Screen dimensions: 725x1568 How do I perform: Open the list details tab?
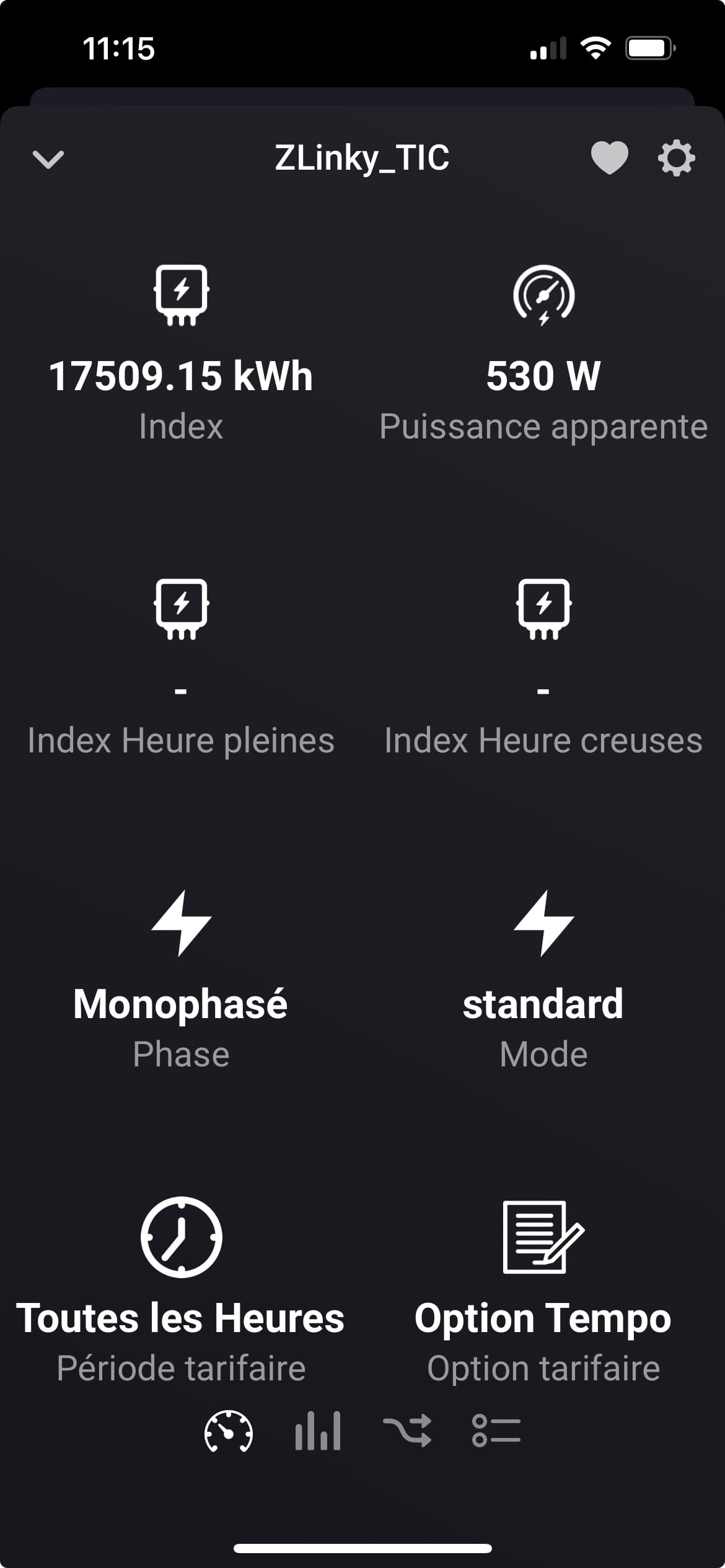click(x=496, y=1431)
